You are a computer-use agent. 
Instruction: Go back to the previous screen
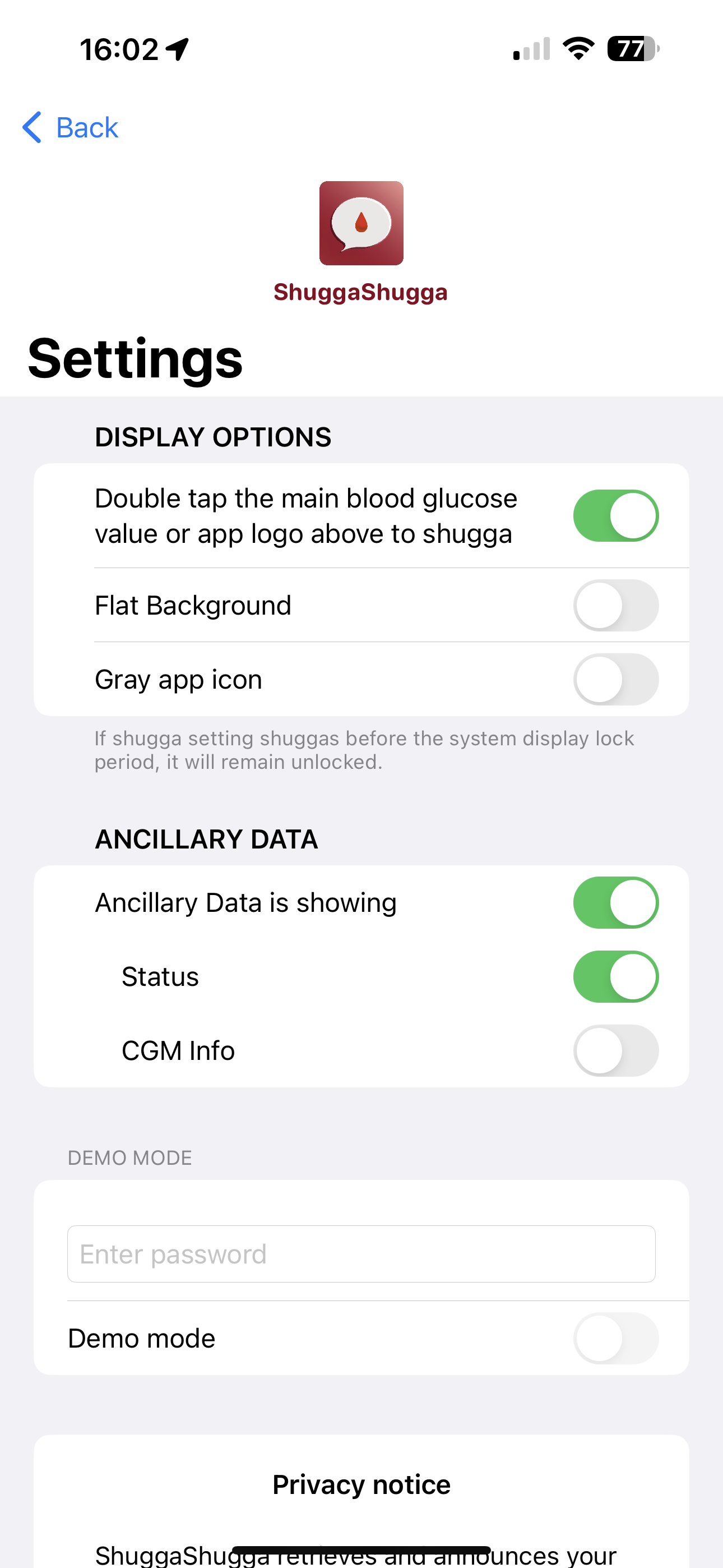click(70, 128)
